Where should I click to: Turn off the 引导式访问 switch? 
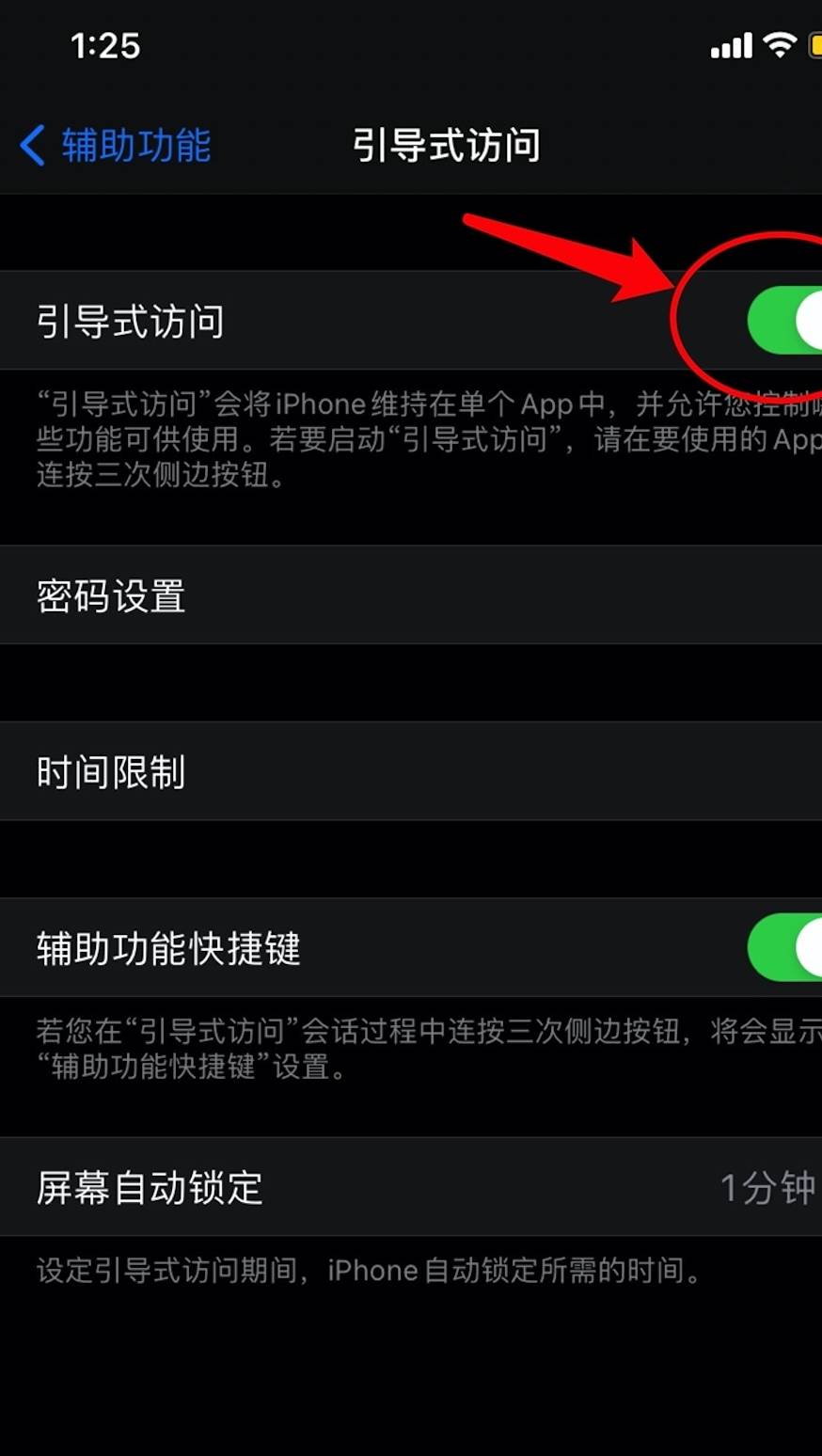click(x=786, y=322)
